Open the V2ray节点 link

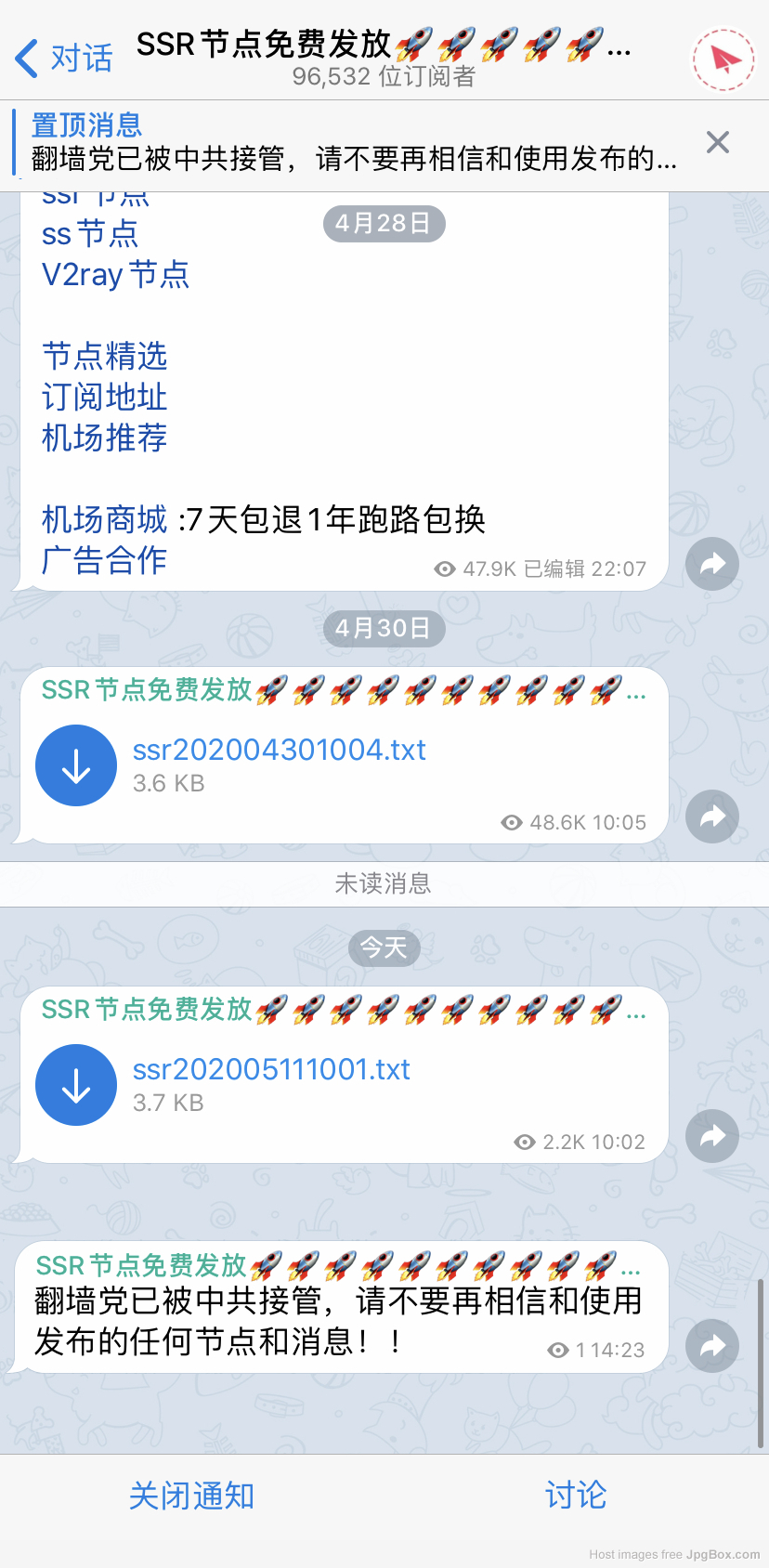115,275
